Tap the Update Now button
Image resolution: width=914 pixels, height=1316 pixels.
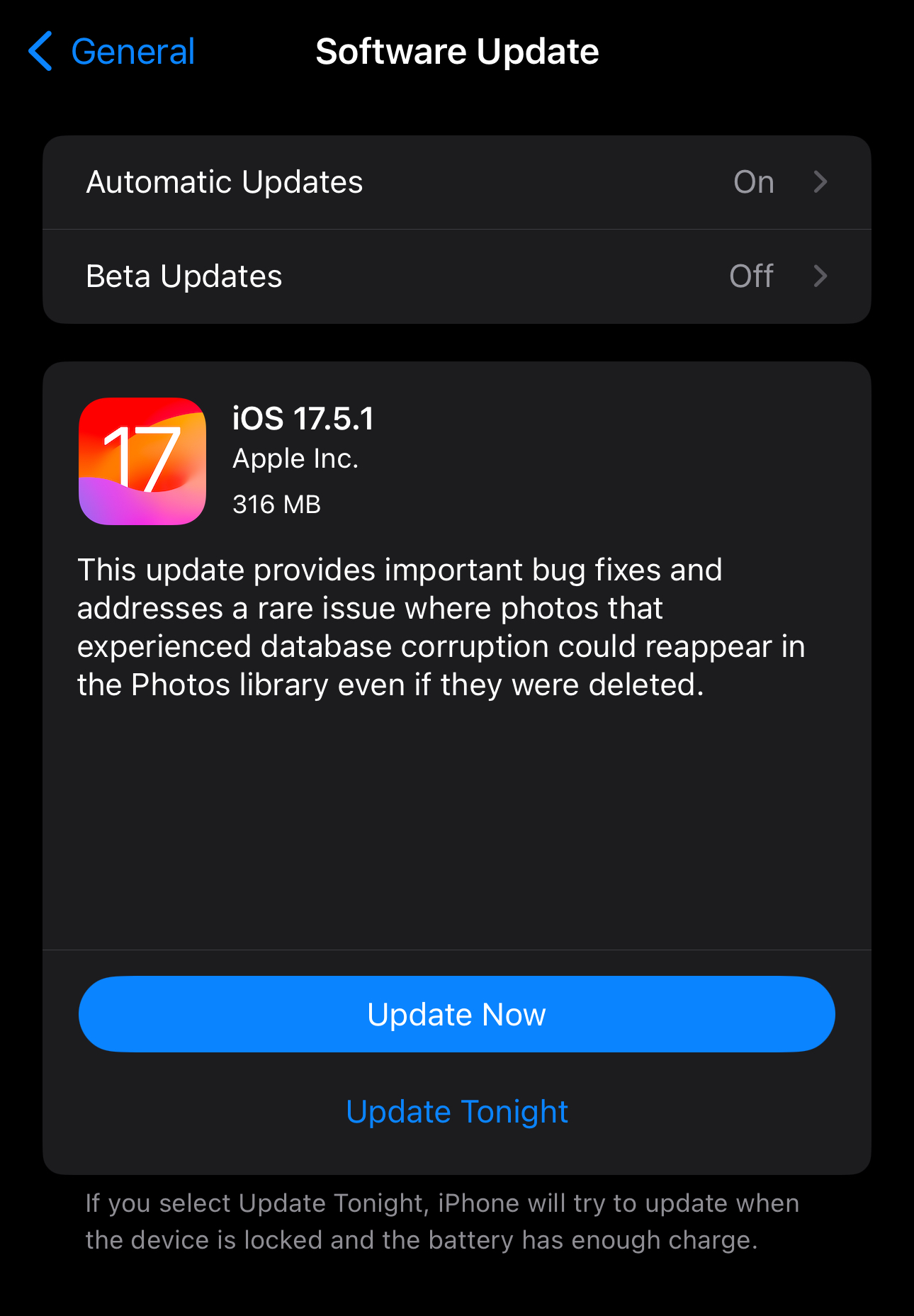pos(456,1014)
